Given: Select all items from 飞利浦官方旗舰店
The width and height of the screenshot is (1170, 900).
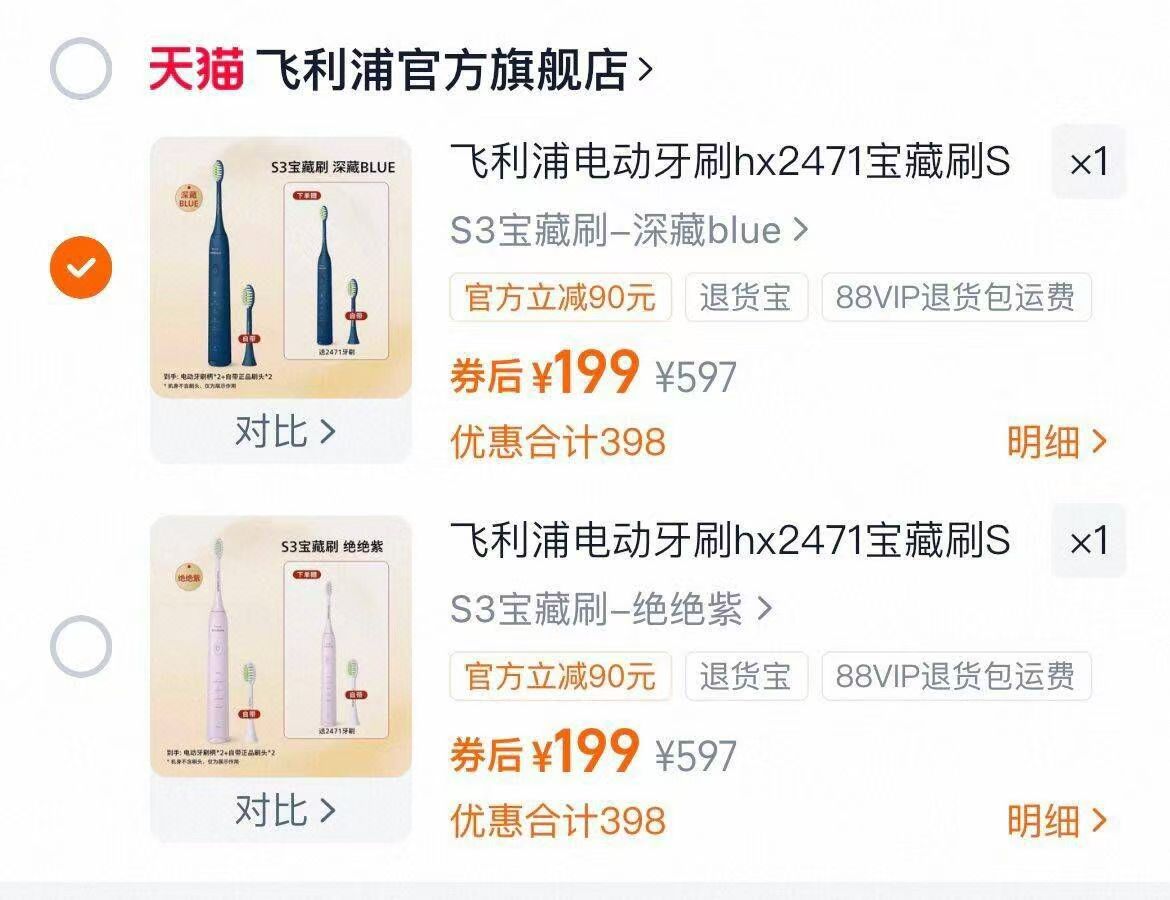Looking at the screenshot, I should [x=80, y=69].
